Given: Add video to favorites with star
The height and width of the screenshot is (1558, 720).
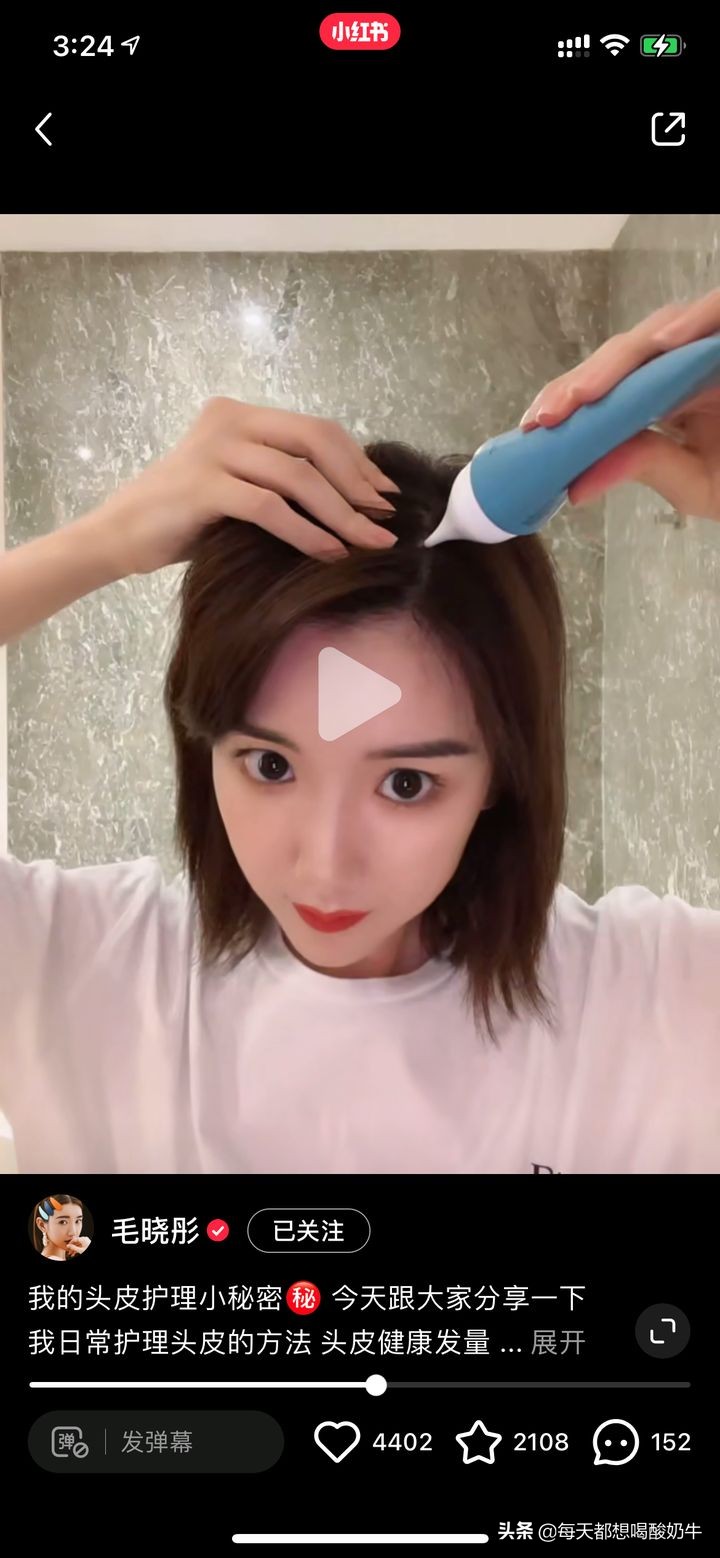Looking at the screenshot, I should 479,1442.
